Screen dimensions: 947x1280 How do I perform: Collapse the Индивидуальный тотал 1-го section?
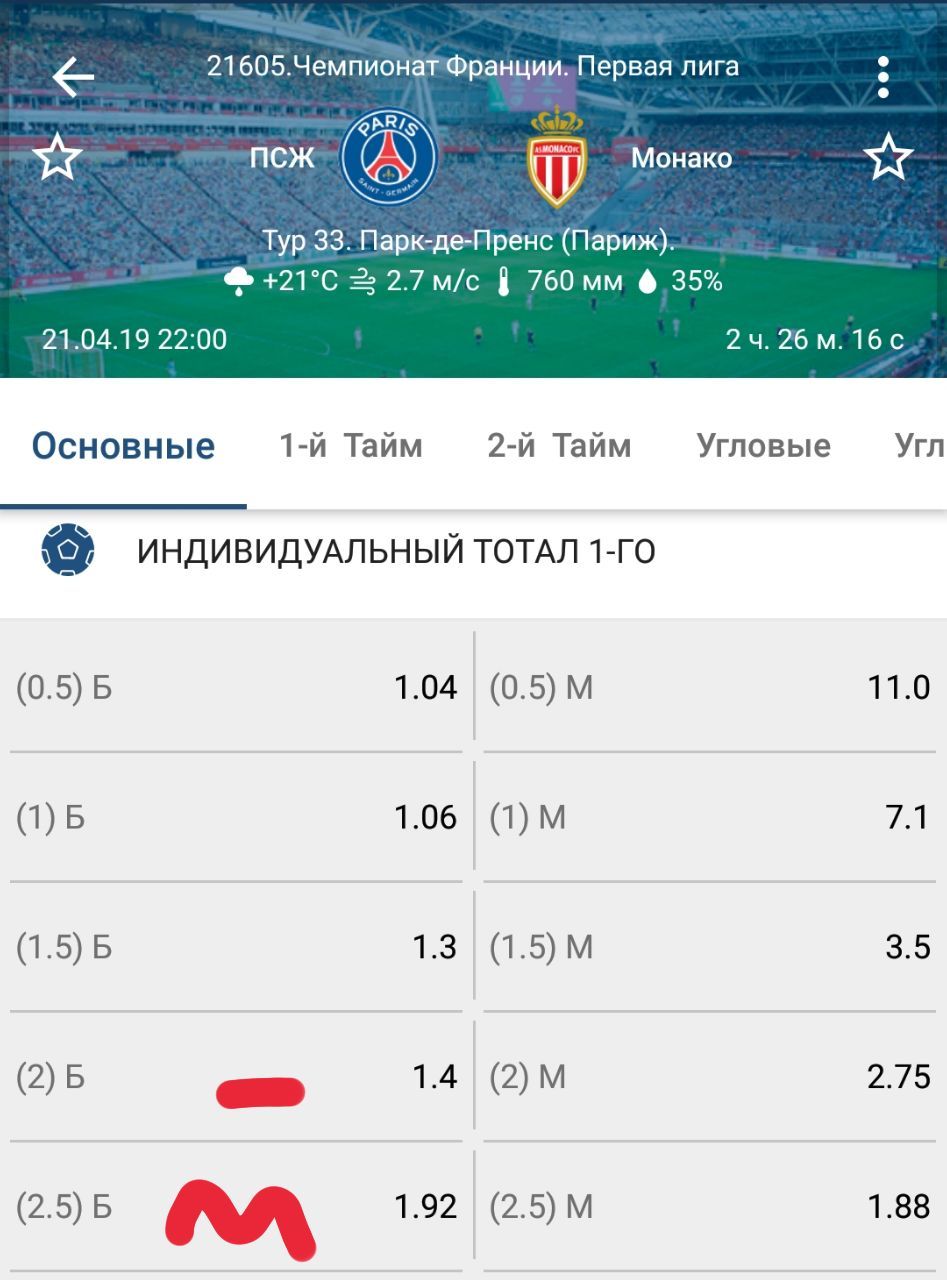pos(396,551)
